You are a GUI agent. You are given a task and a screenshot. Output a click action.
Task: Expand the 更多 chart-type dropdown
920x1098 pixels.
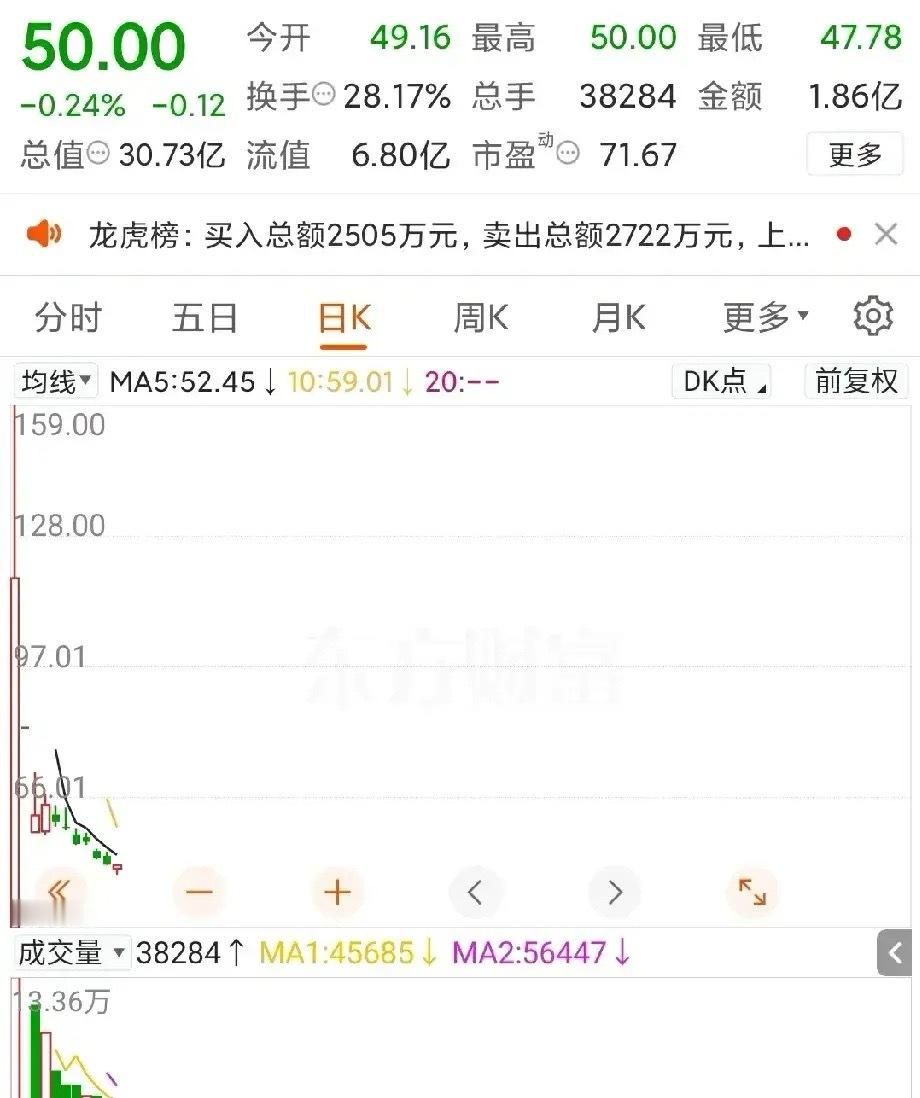[764, 316]
